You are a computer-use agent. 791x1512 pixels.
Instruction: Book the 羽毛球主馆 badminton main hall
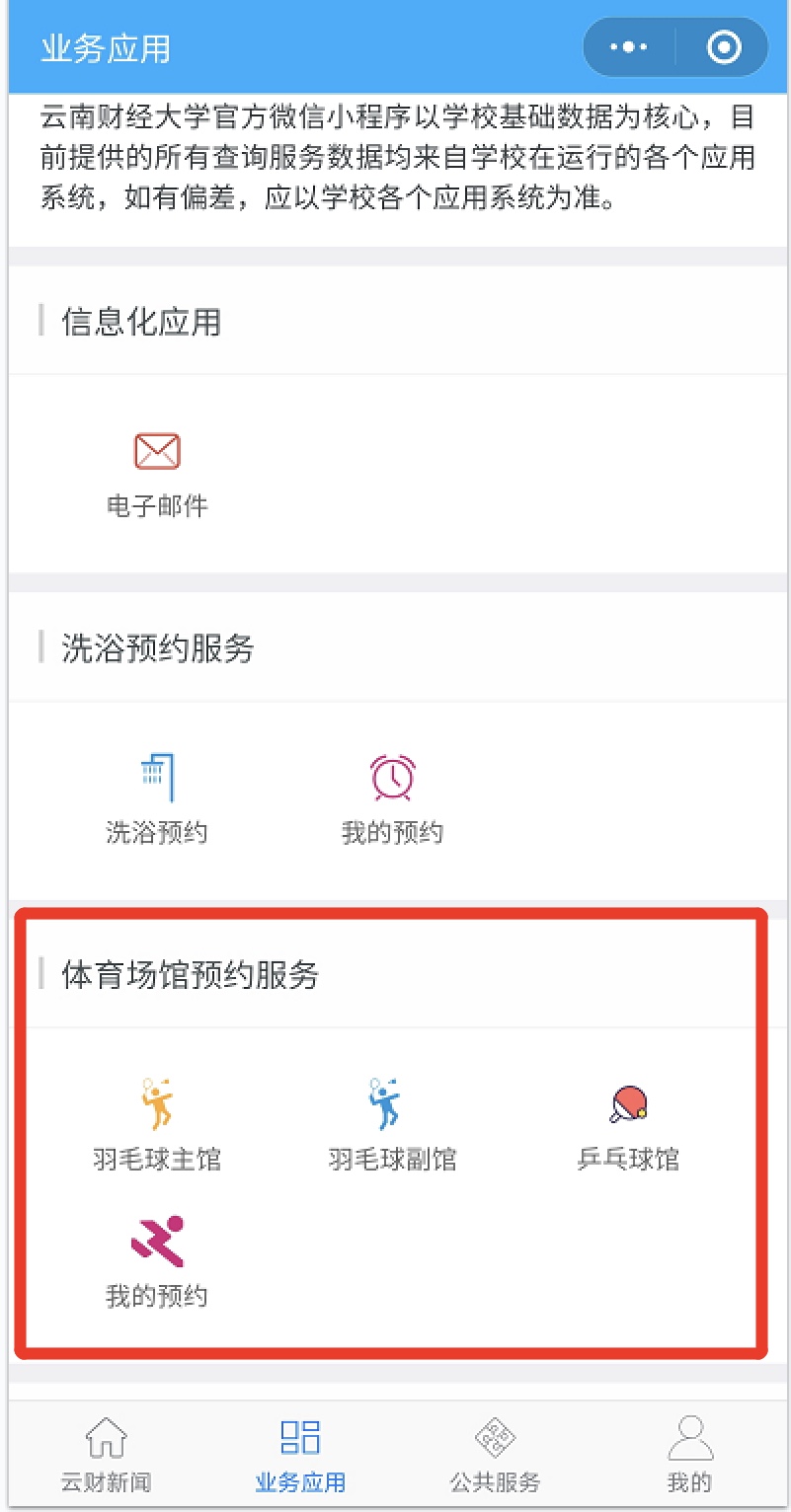click(x=157, y=1125)
